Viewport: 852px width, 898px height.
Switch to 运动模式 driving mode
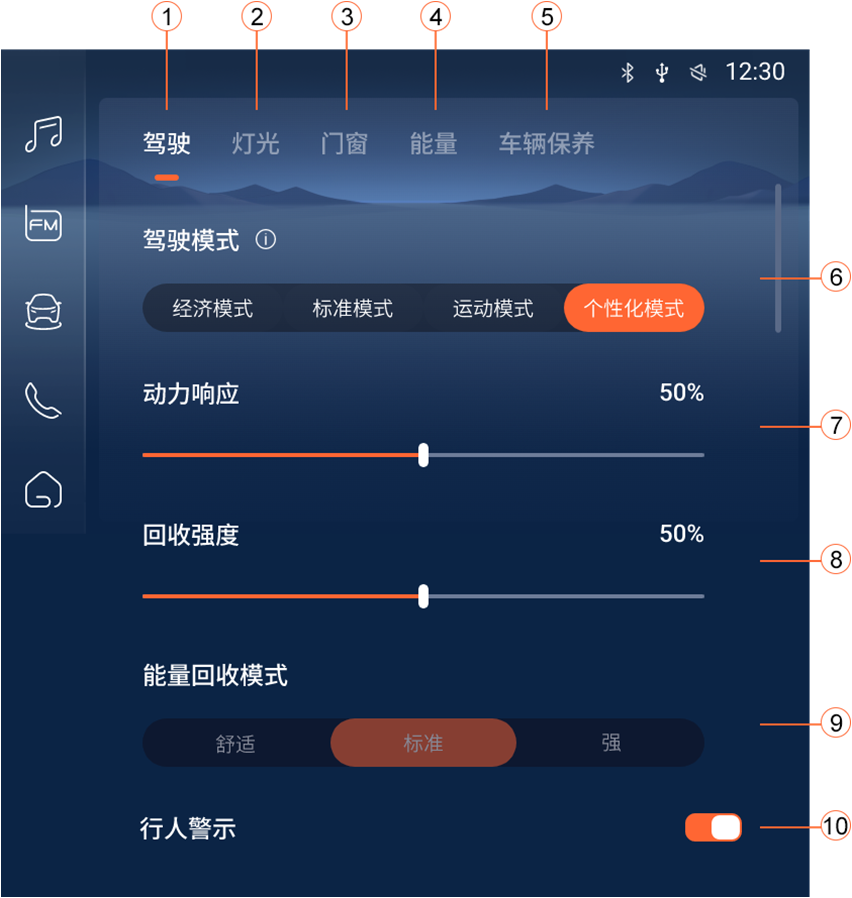point(493,308)
